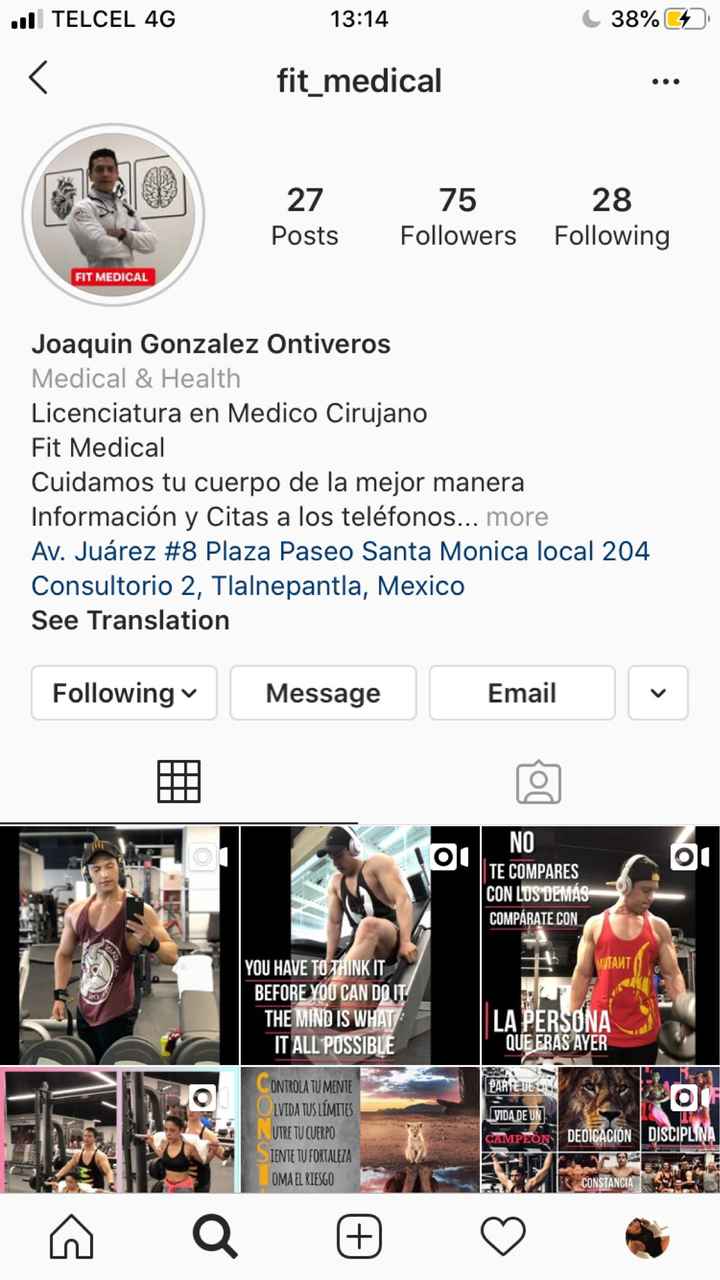Go to the Home feed tab
The height and width of the screenshot is (1280, 720).
click(72, 1238)
